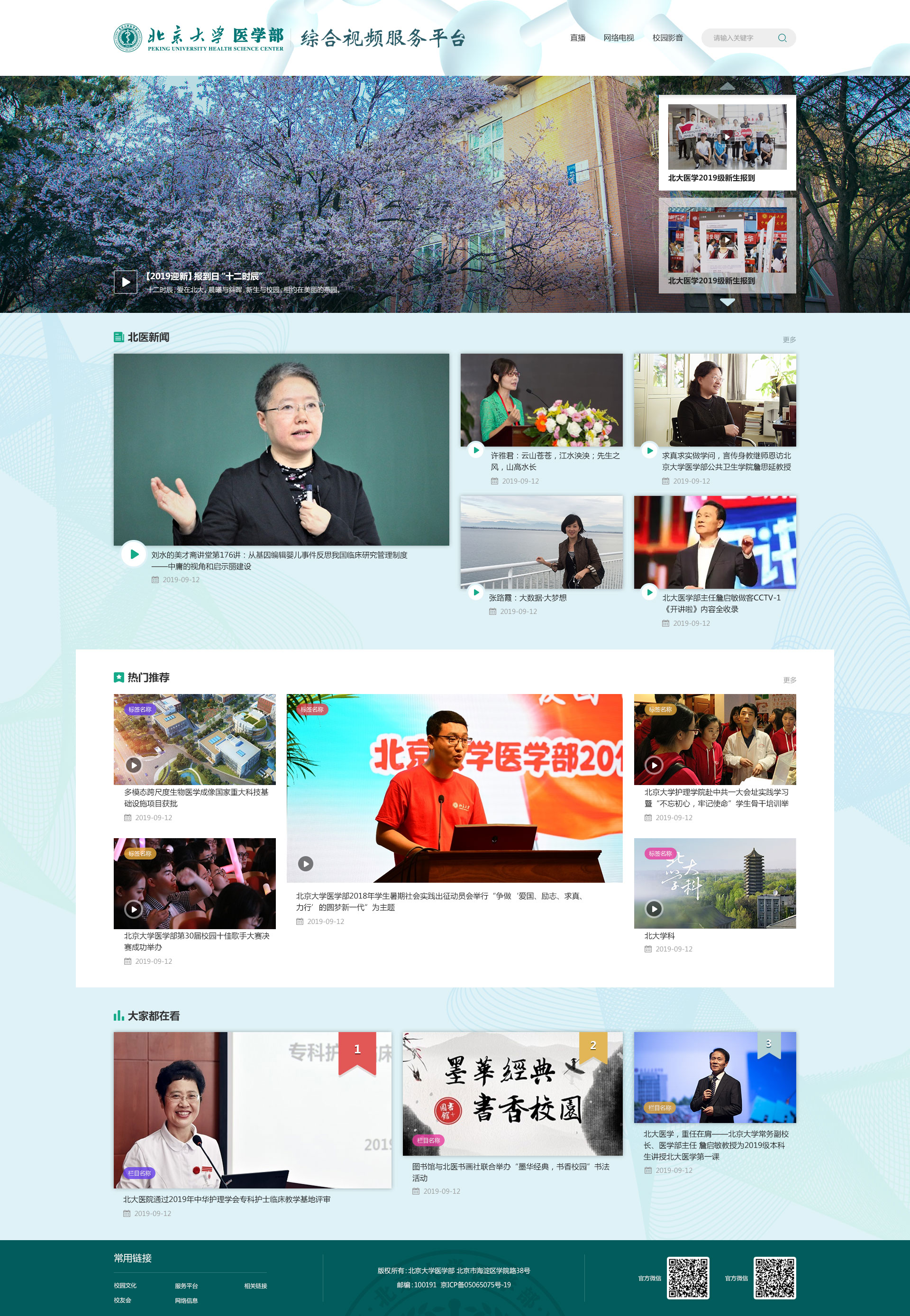This screenshot has width=910, height=1316.
Task: Open the 多模态跨尺度生物医学成像 video card
Action: 194,739
